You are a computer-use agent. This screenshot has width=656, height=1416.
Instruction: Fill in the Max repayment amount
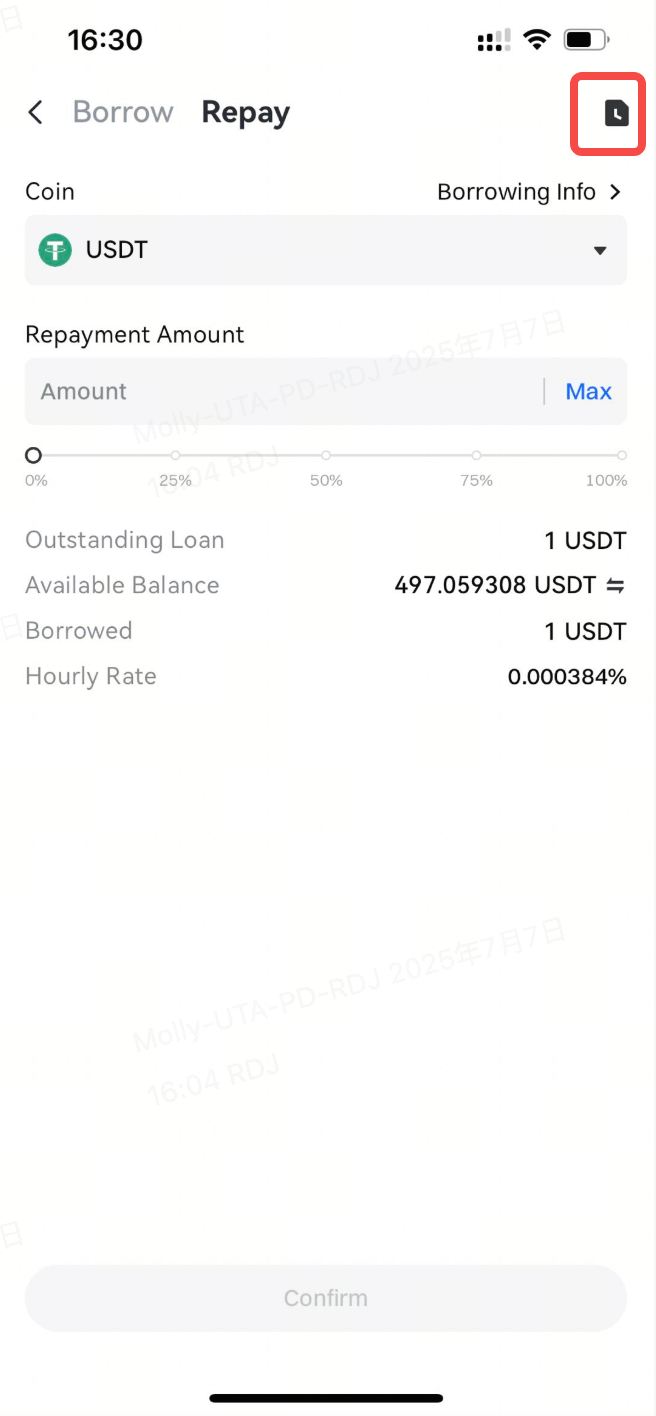[x=588, y=392]
